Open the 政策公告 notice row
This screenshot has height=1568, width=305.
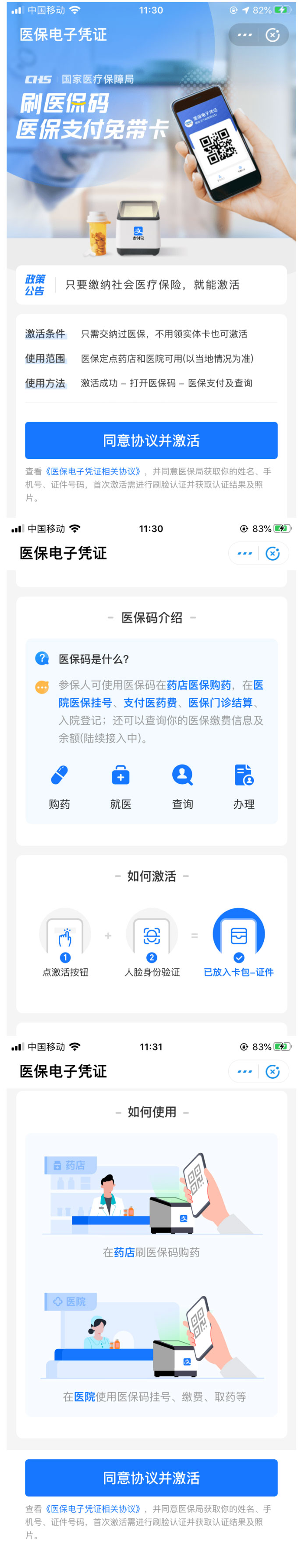click(151, 285)
